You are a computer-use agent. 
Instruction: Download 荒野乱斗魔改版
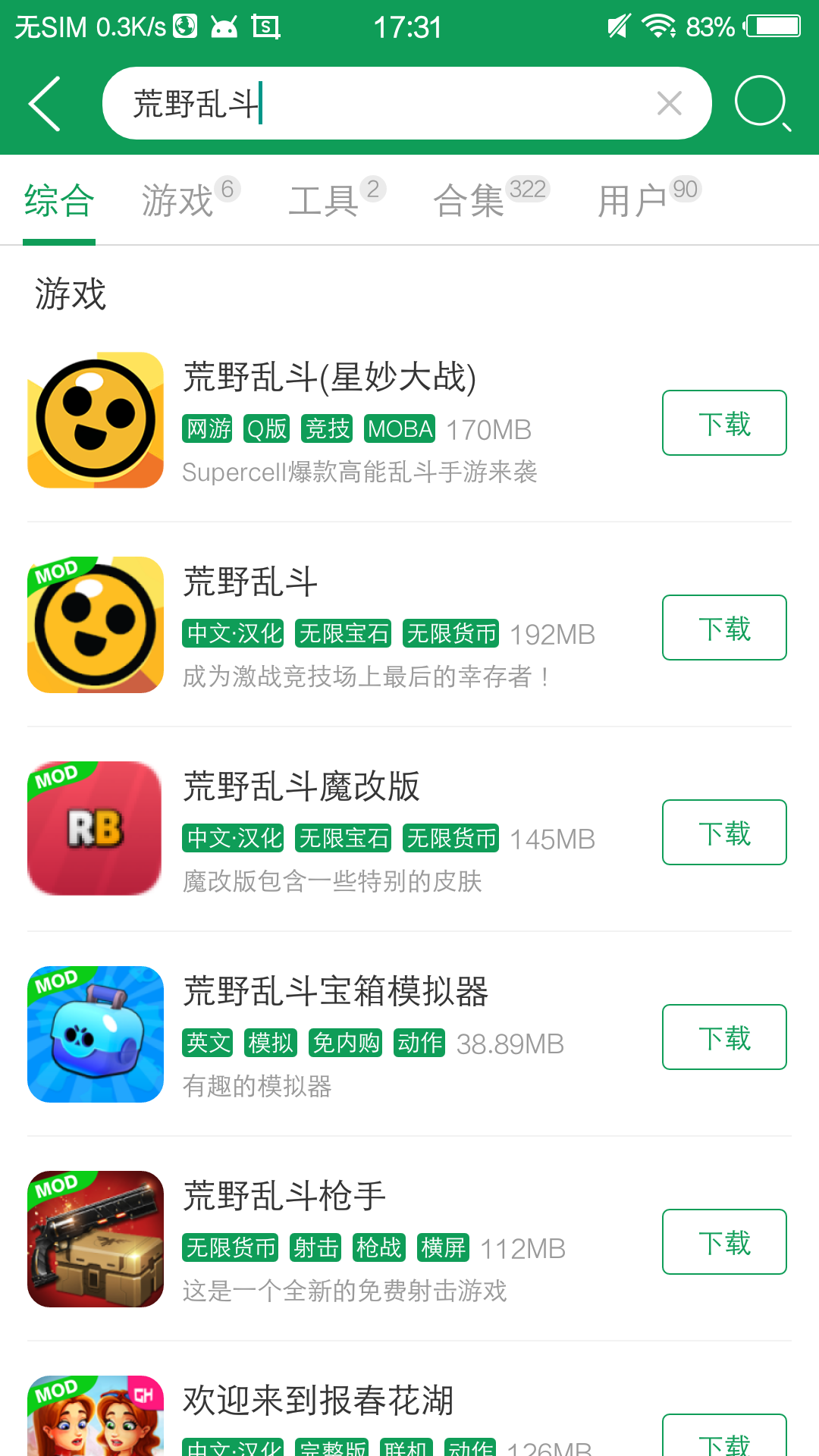coord(723,833)
